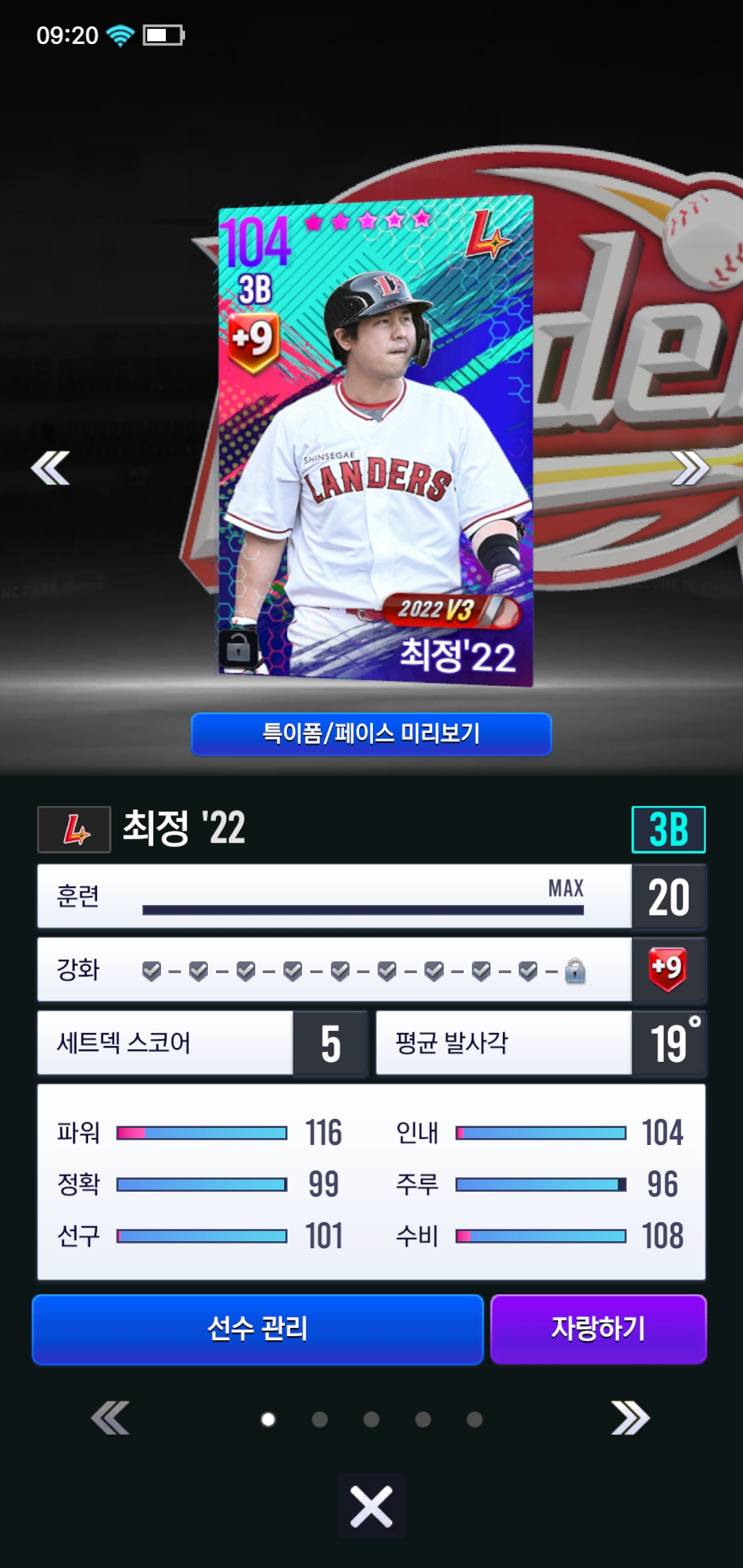Open the 최정'22 player card
The width and height of the screenshot is (743, 1568).
tap(376, 440)
